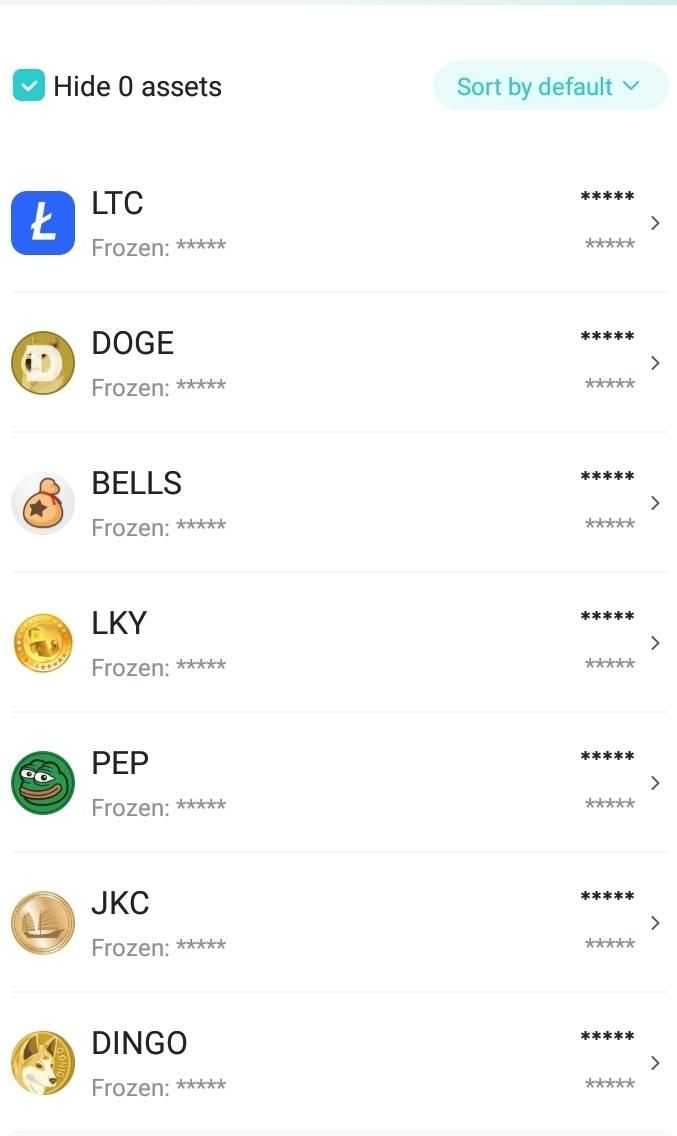Open the PEP asset row

click(338, 783)
